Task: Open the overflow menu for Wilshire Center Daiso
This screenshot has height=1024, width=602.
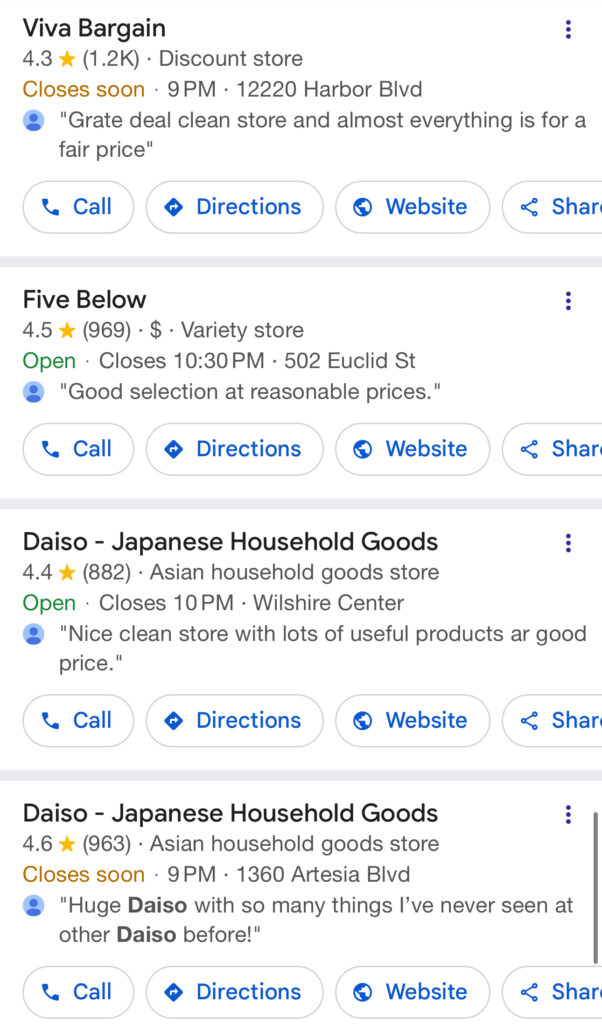Action: (568, 543)
